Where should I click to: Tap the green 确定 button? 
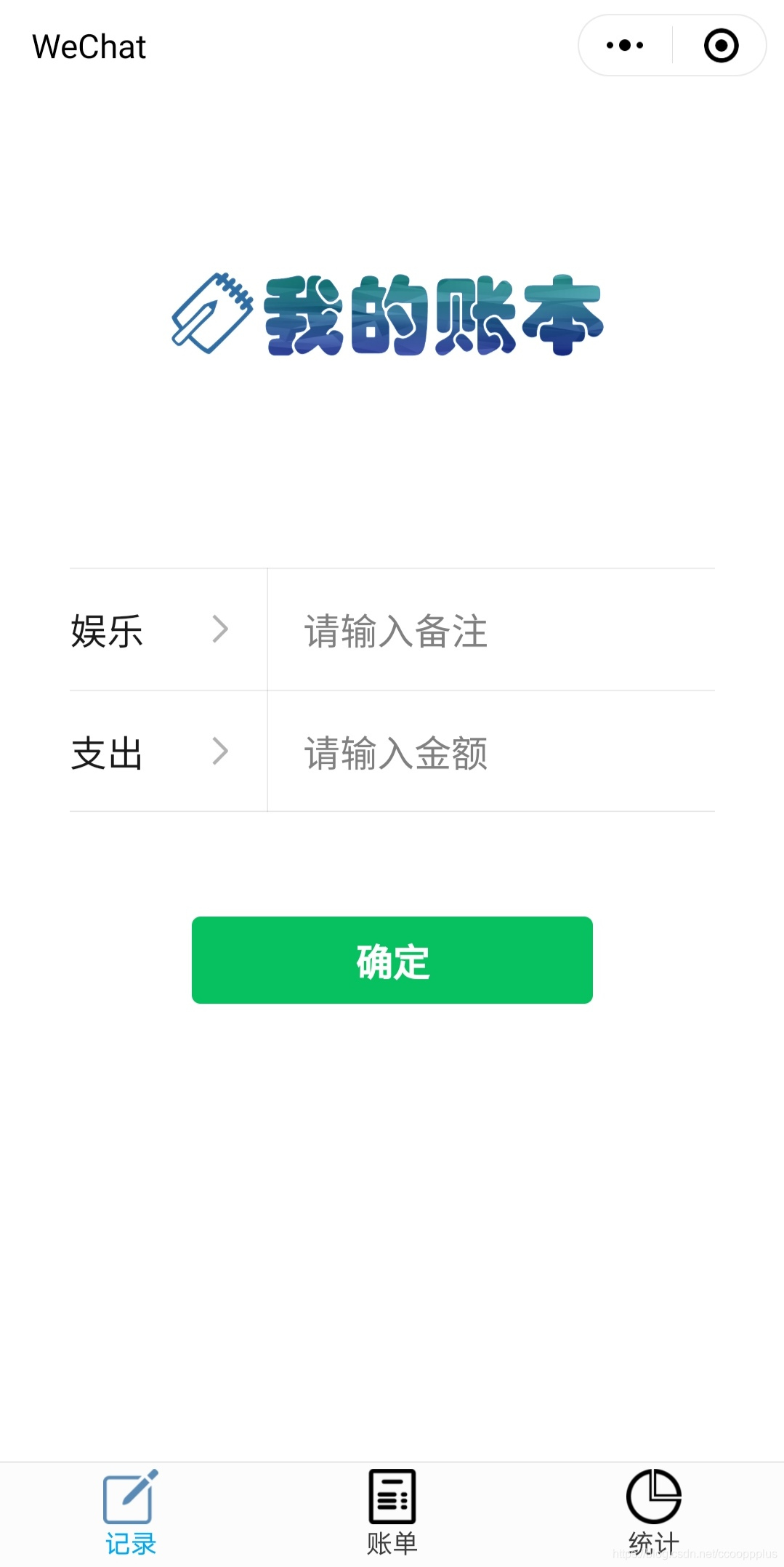[x=392, y=960]
